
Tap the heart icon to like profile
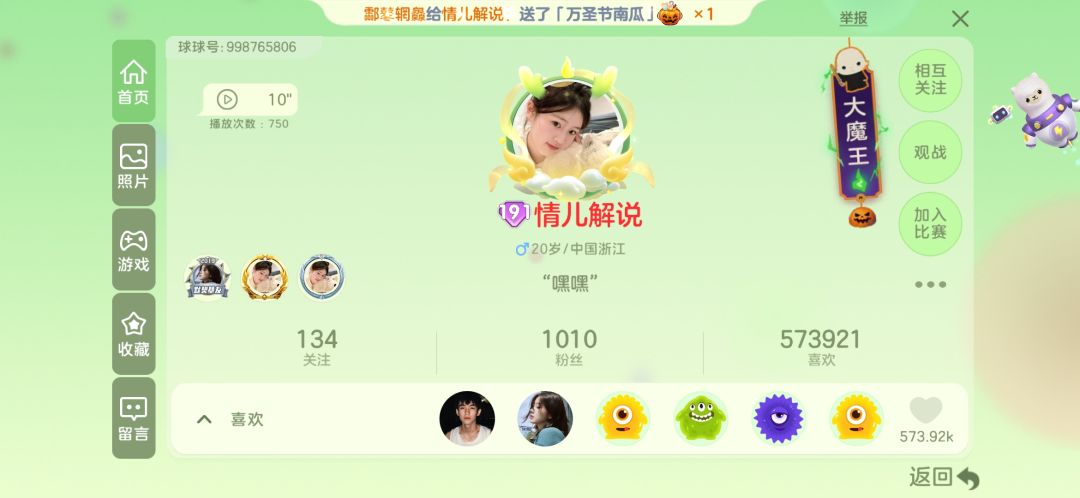pos(926,411)
